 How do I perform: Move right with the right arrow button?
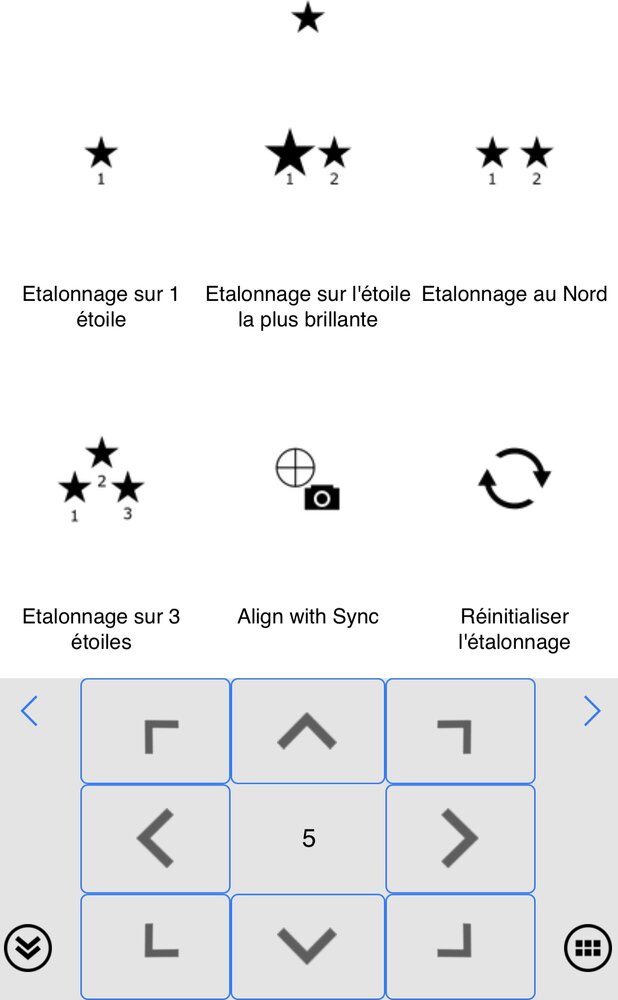click(x=460, y=839)
